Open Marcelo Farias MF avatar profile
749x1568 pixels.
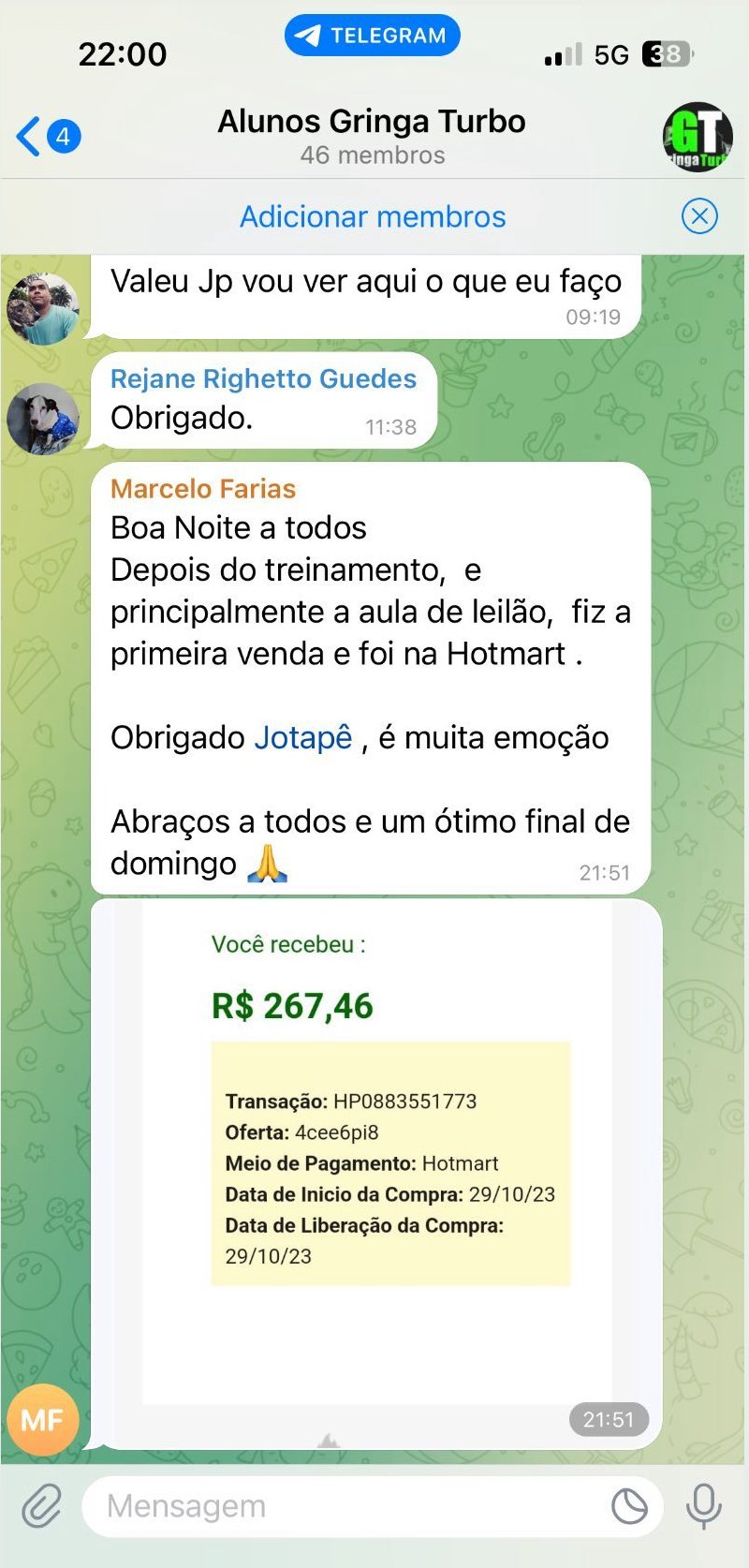[x=42, y=1419]
